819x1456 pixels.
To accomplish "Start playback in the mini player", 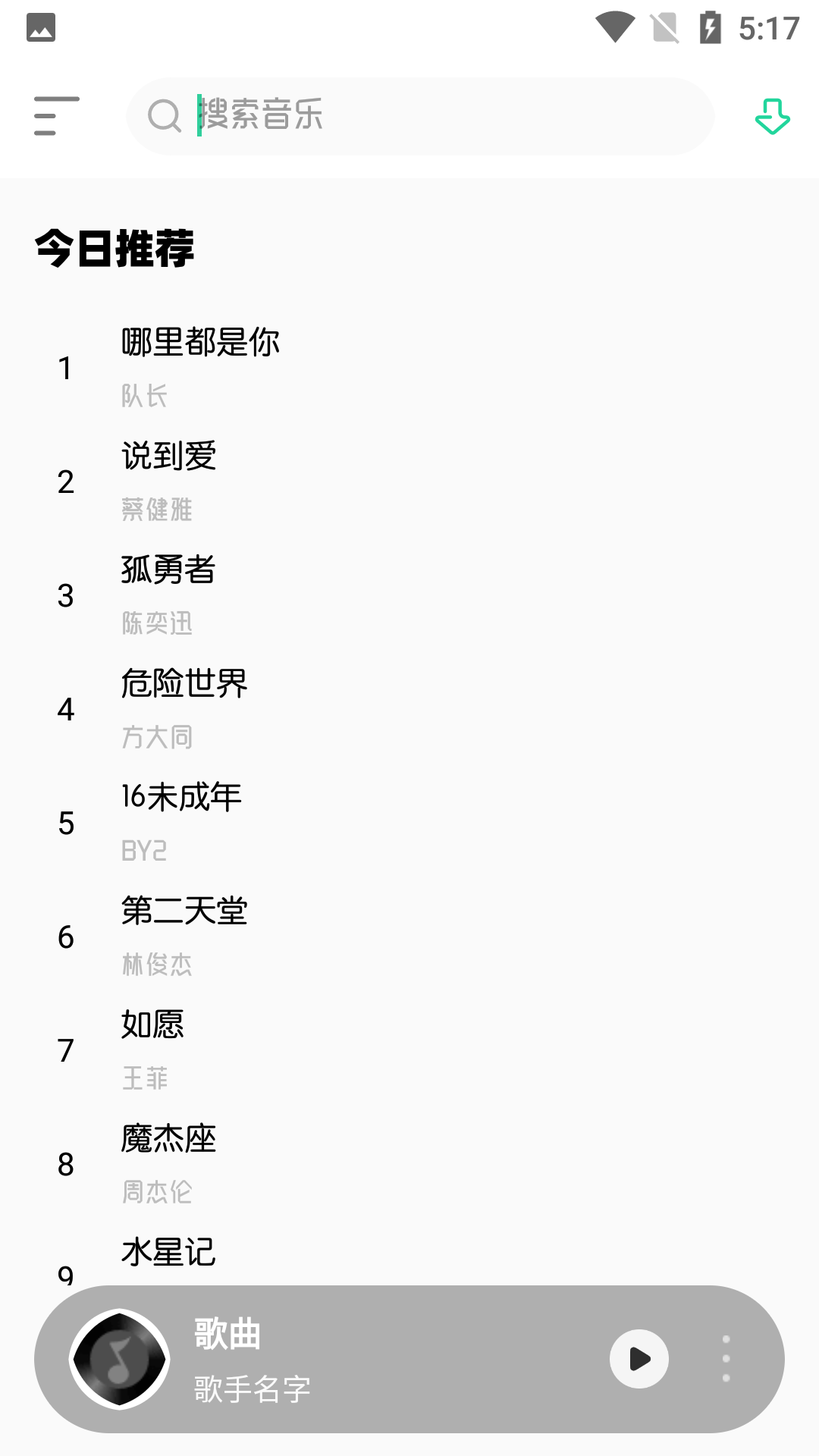I will (x=639, y=1359).
